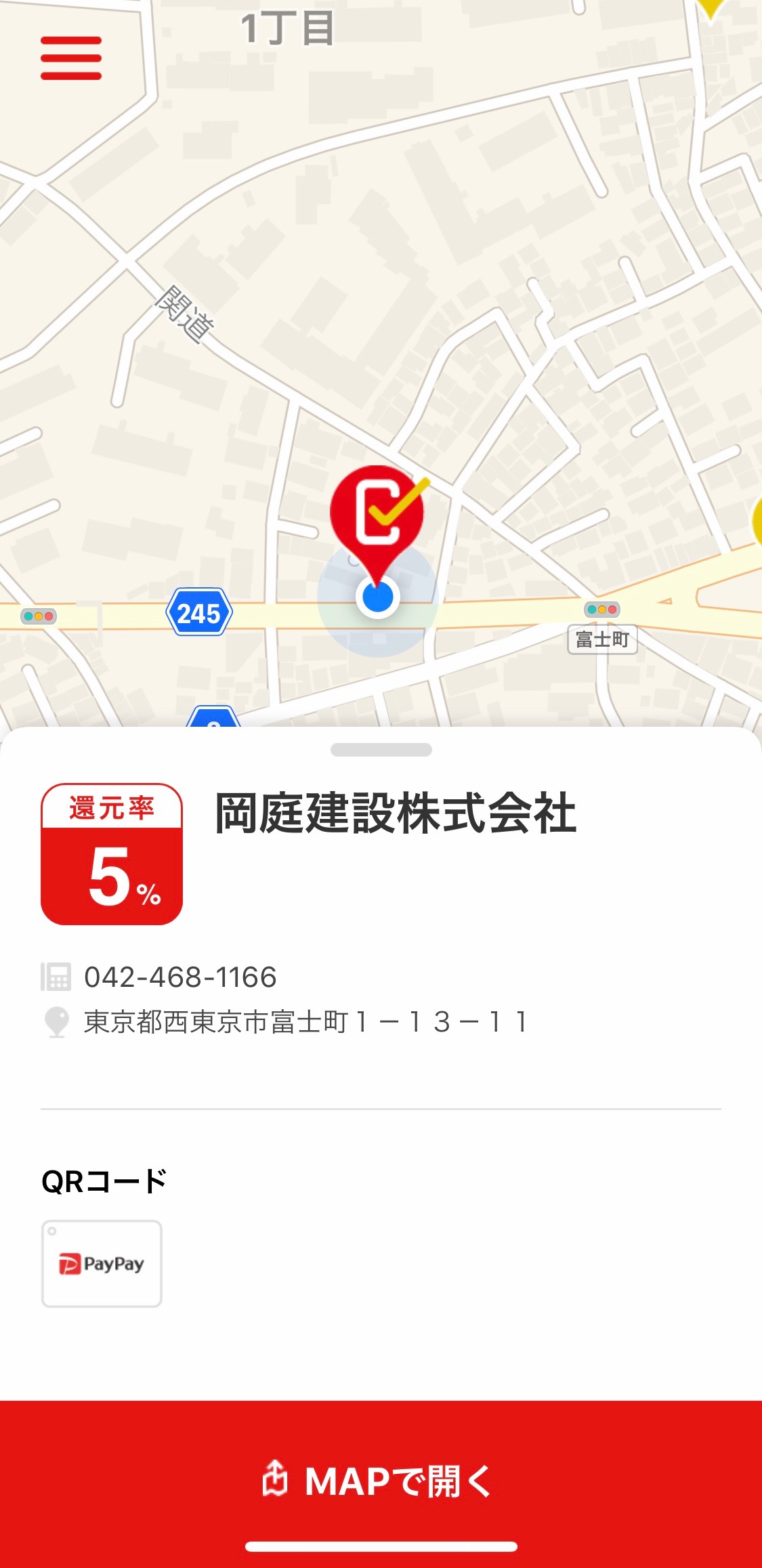This screenshot has height=1568, width=762.
Task: Select the yellow pin beside the road east of 富士町
Action: 757,523
